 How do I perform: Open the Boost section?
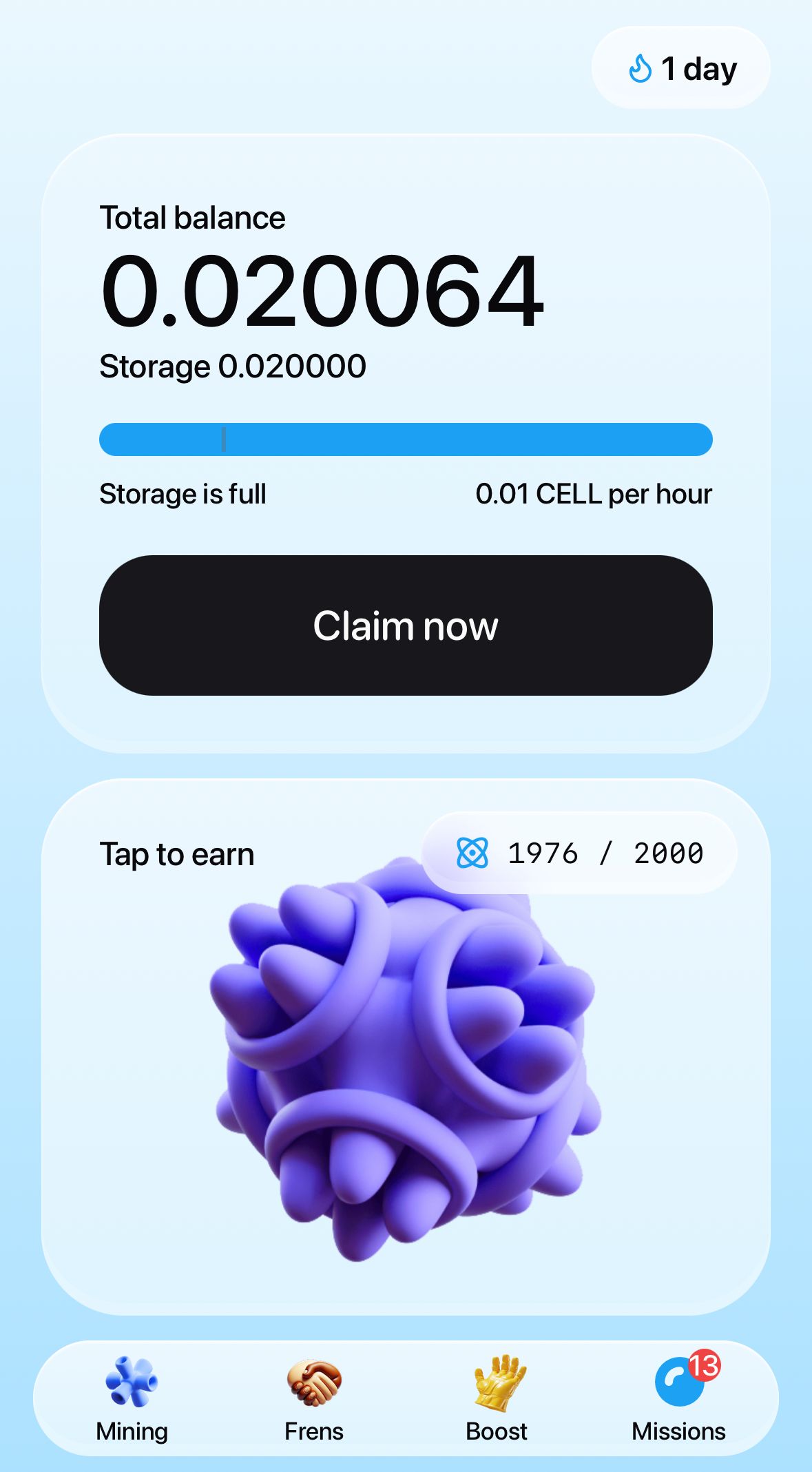coord(497,1405)
